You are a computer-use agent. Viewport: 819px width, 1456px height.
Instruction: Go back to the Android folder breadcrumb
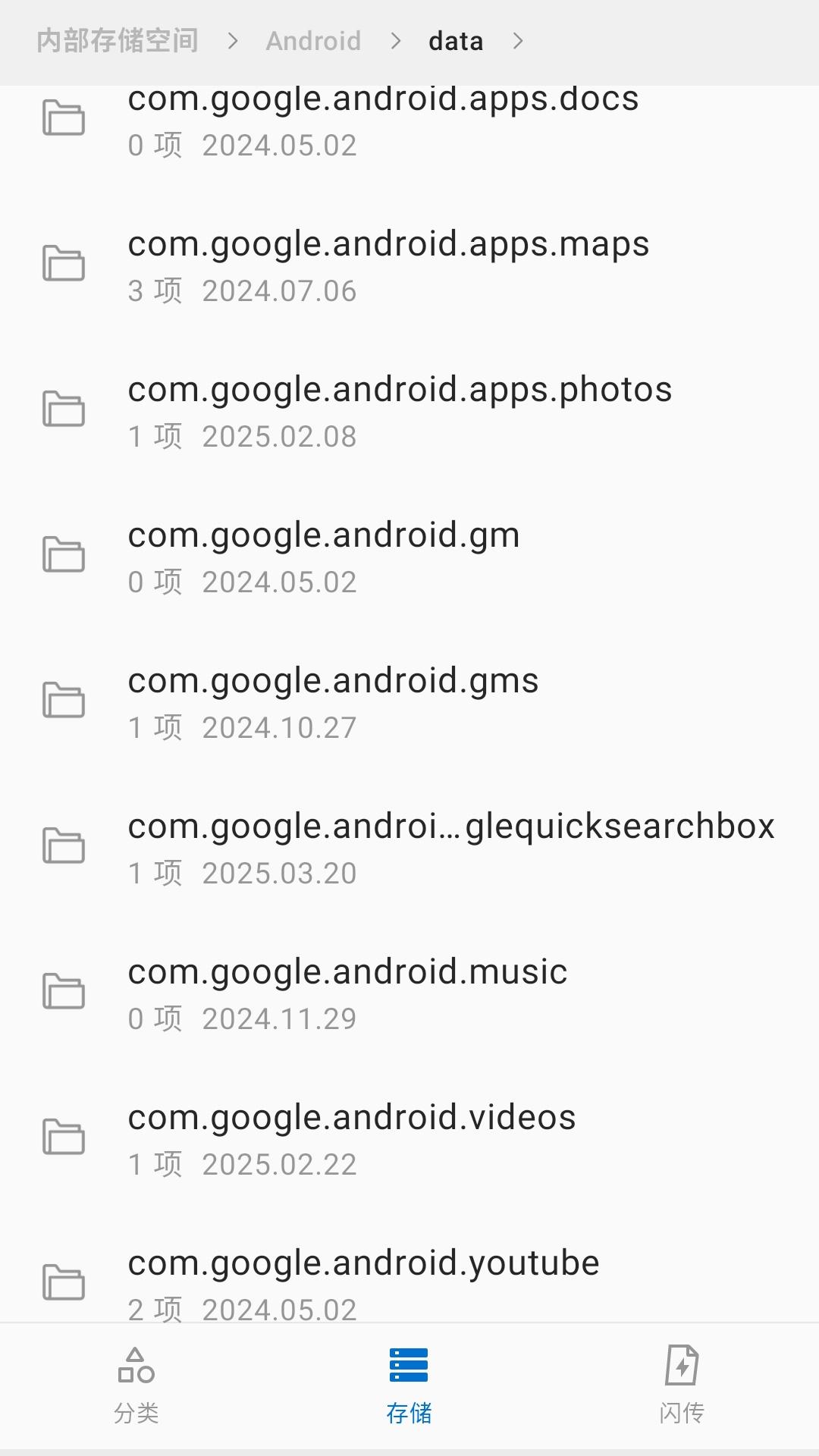coord(313,41)
